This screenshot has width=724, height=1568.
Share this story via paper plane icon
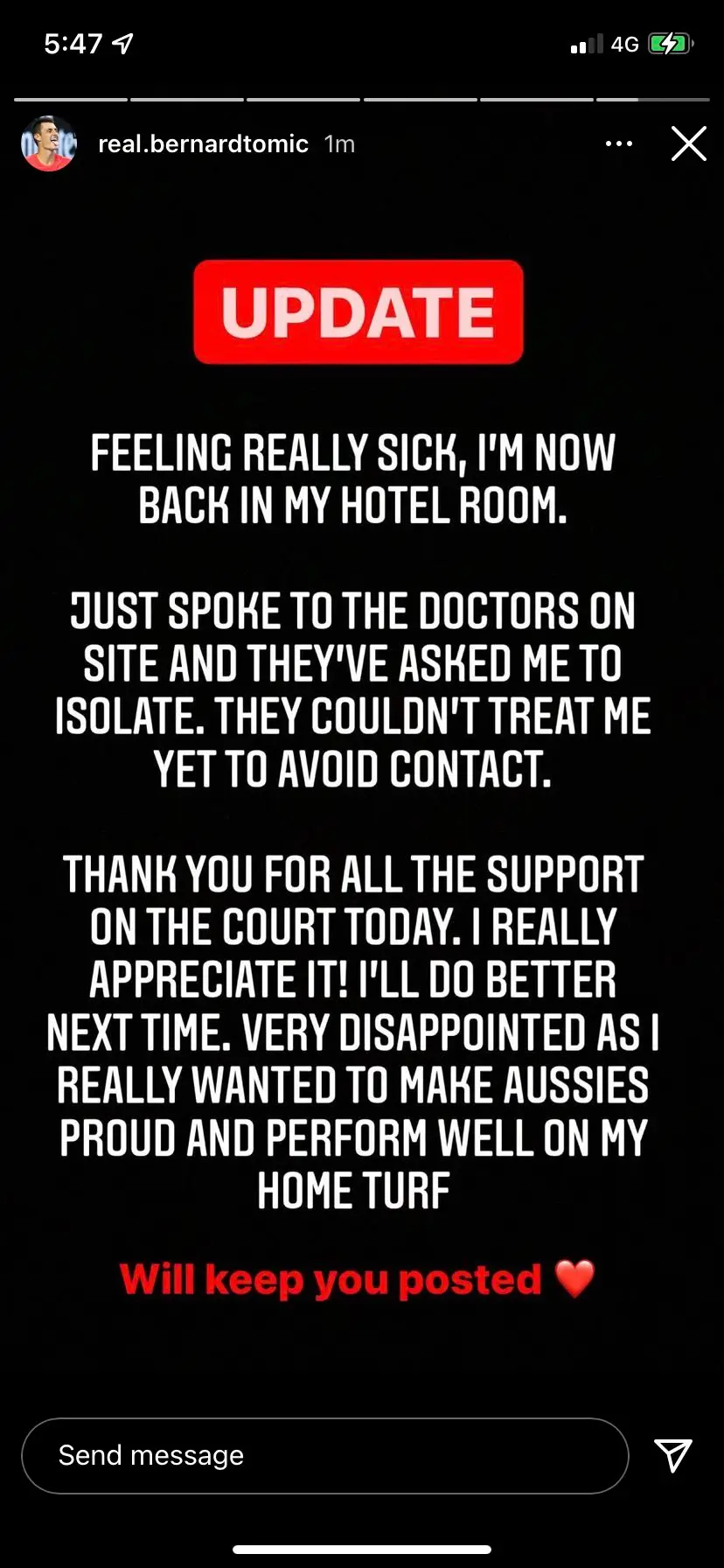point(673,1455)
